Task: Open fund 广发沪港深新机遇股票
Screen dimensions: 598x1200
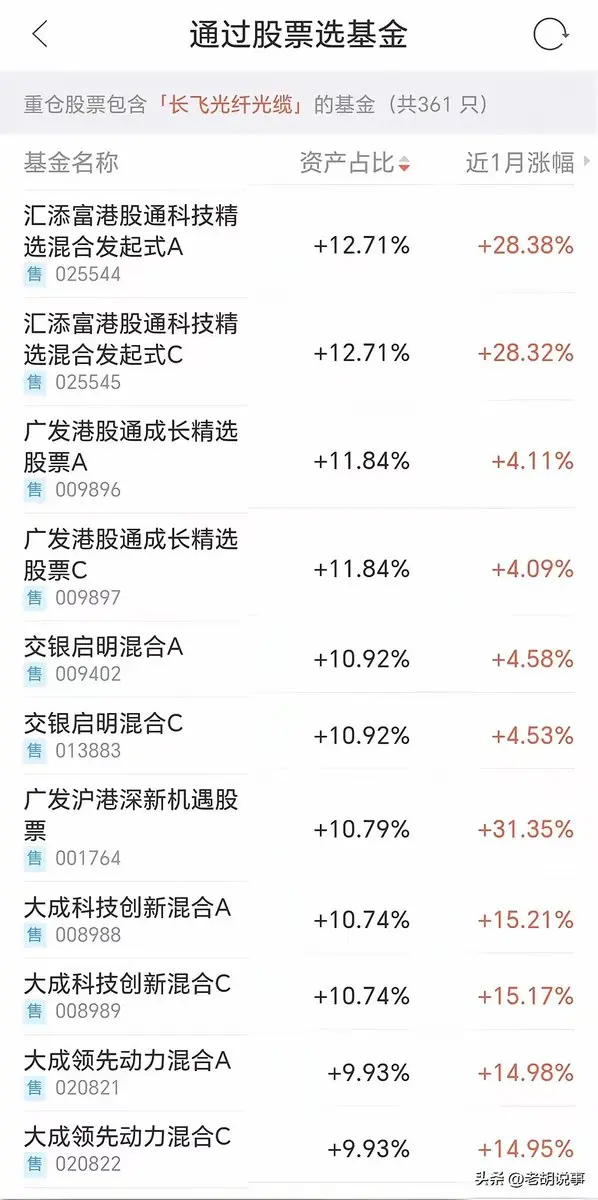Action: [299, 828]
